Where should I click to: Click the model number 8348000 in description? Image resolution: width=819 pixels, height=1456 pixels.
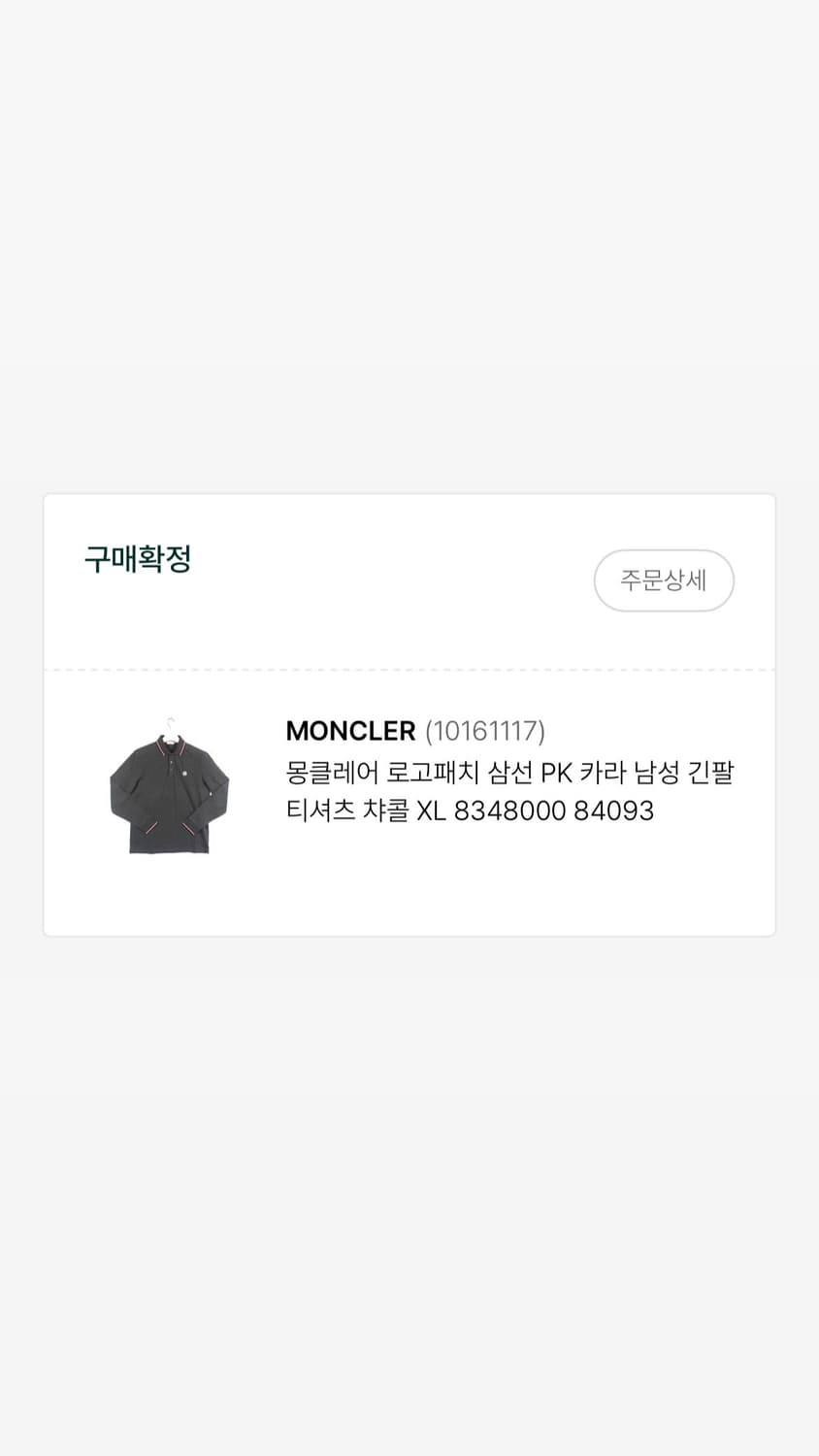(508, 810)
